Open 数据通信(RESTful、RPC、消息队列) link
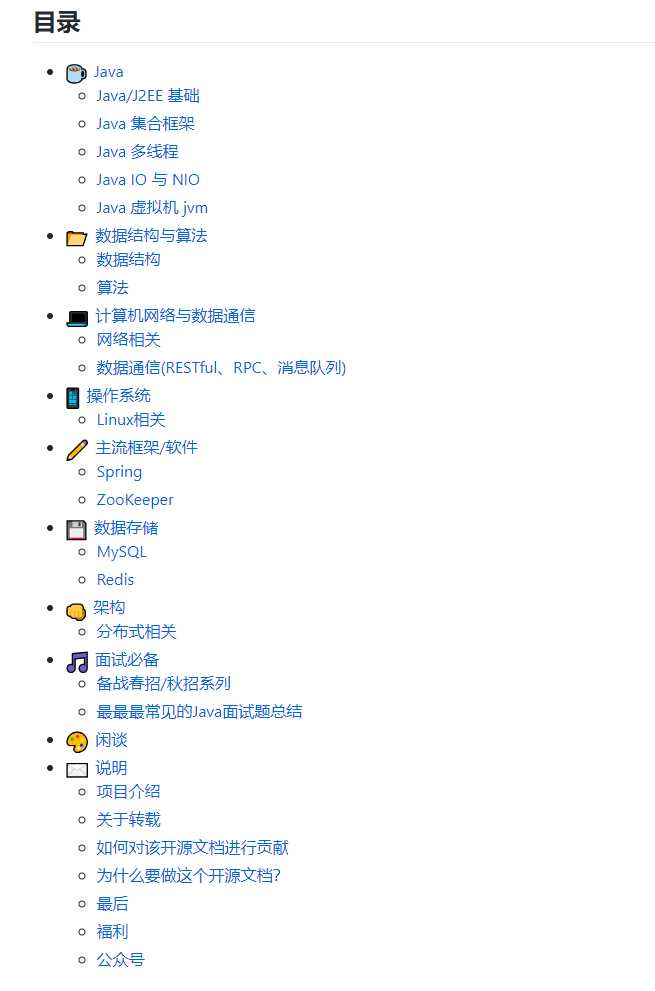Viewport: 655px width, 991px height. point(221,368)
